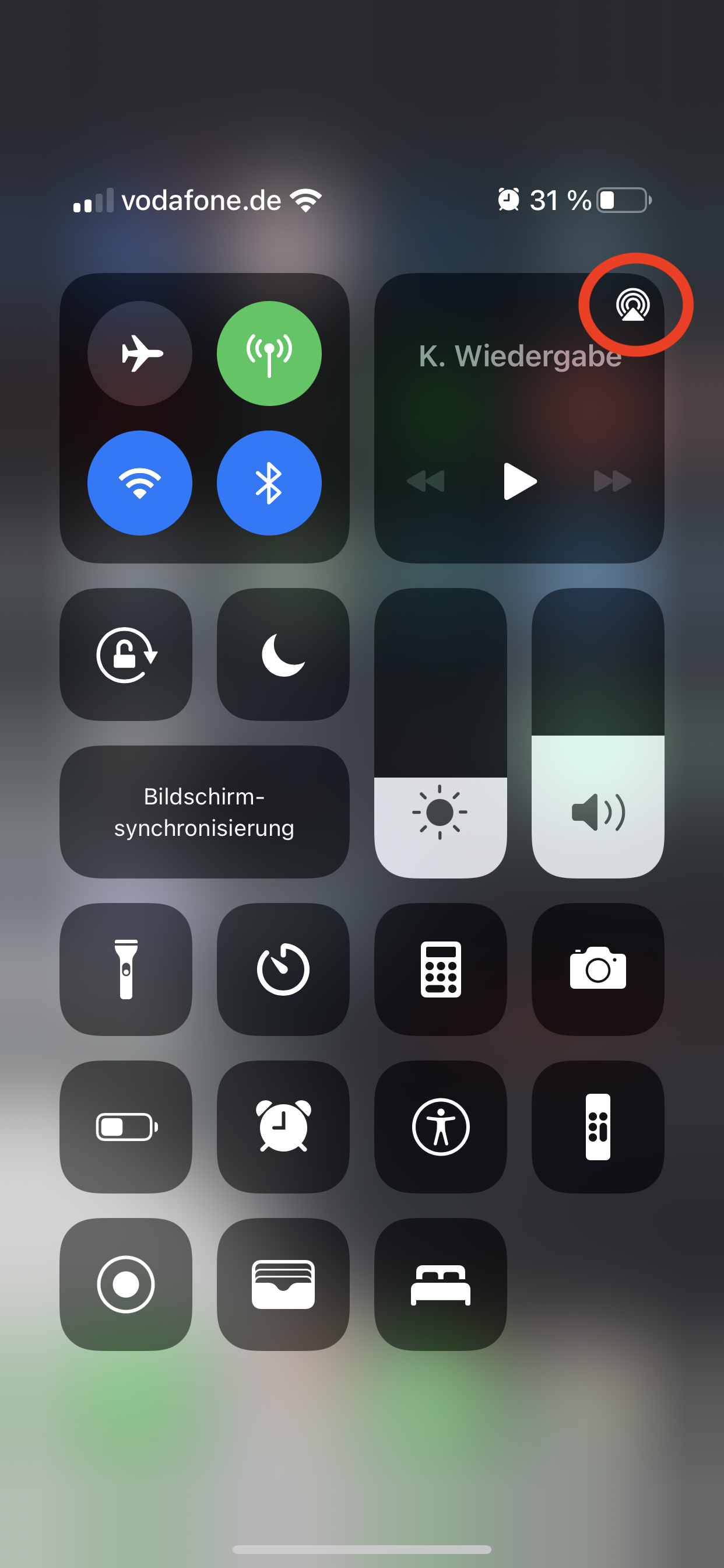Open the alarm clock shortcut
The width and height of the screenshot is (724, 1568).
283,1126
